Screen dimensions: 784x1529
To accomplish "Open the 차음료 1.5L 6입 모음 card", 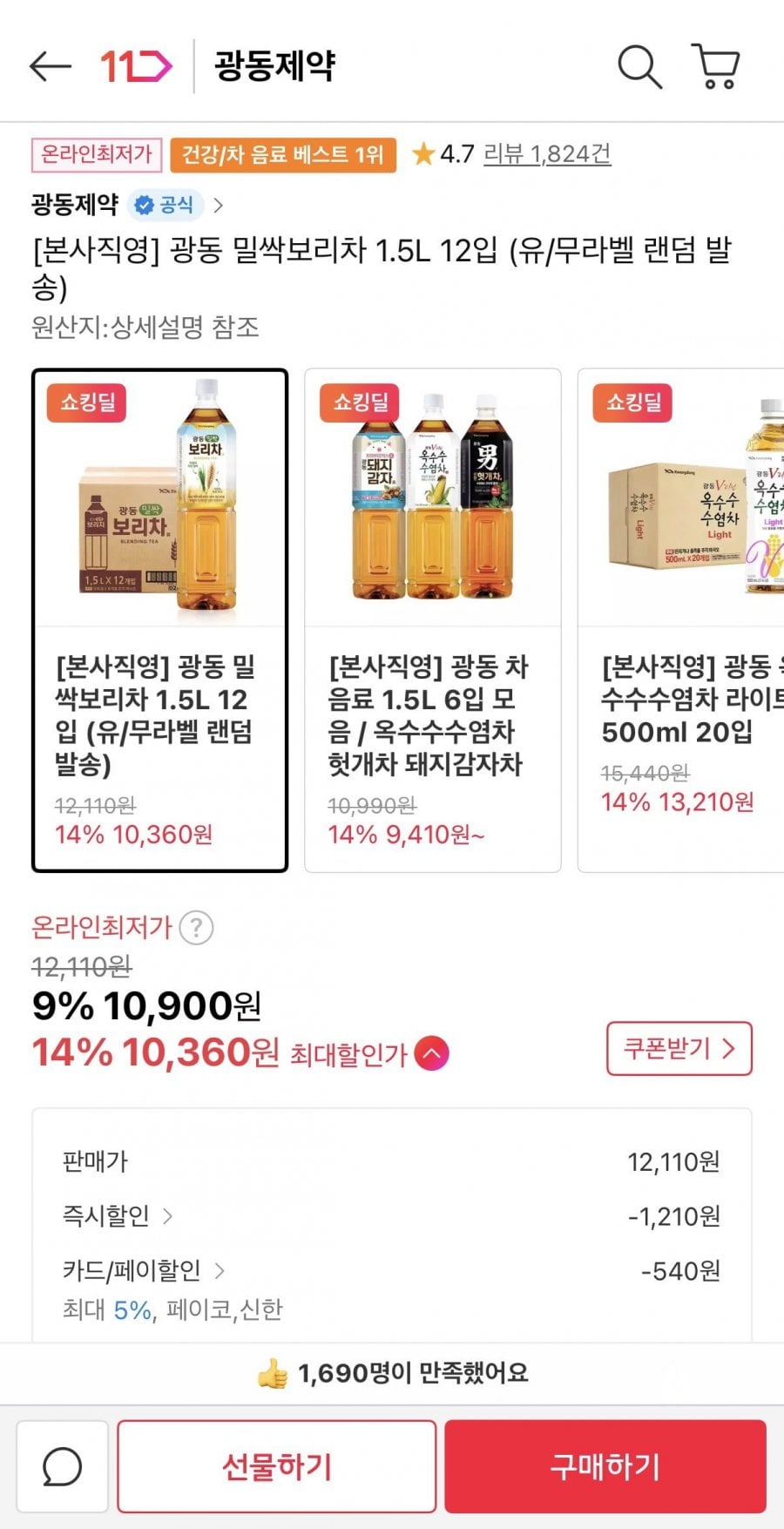I will 433,619.
